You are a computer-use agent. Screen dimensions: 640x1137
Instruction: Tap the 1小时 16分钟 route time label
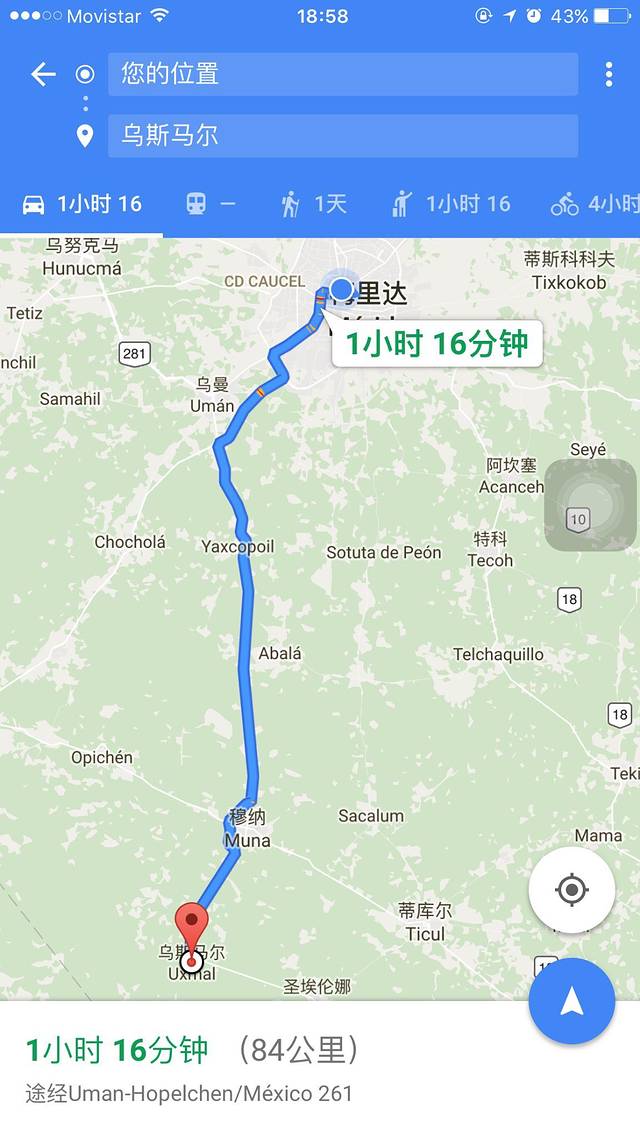(436, 344)
